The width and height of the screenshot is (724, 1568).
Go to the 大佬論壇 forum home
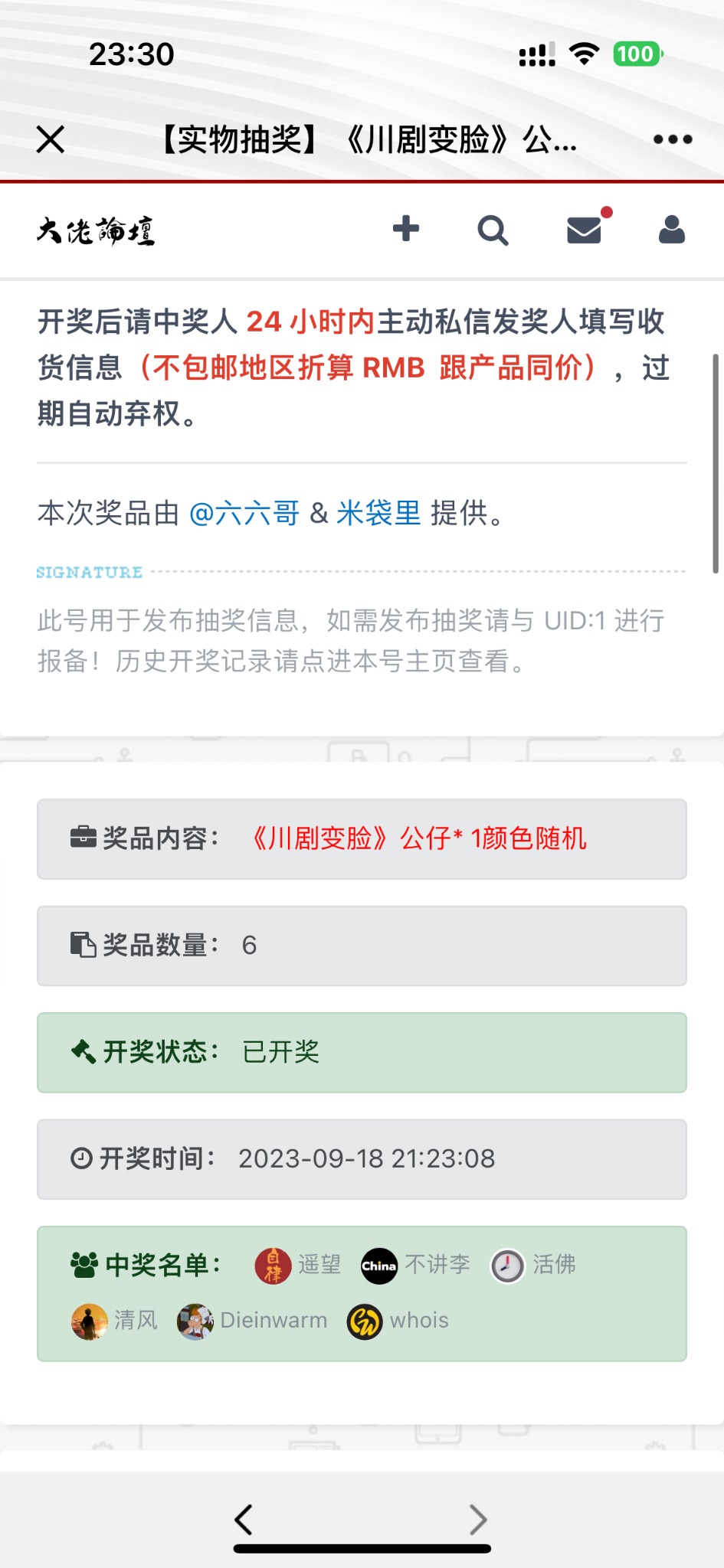[96, 230]
